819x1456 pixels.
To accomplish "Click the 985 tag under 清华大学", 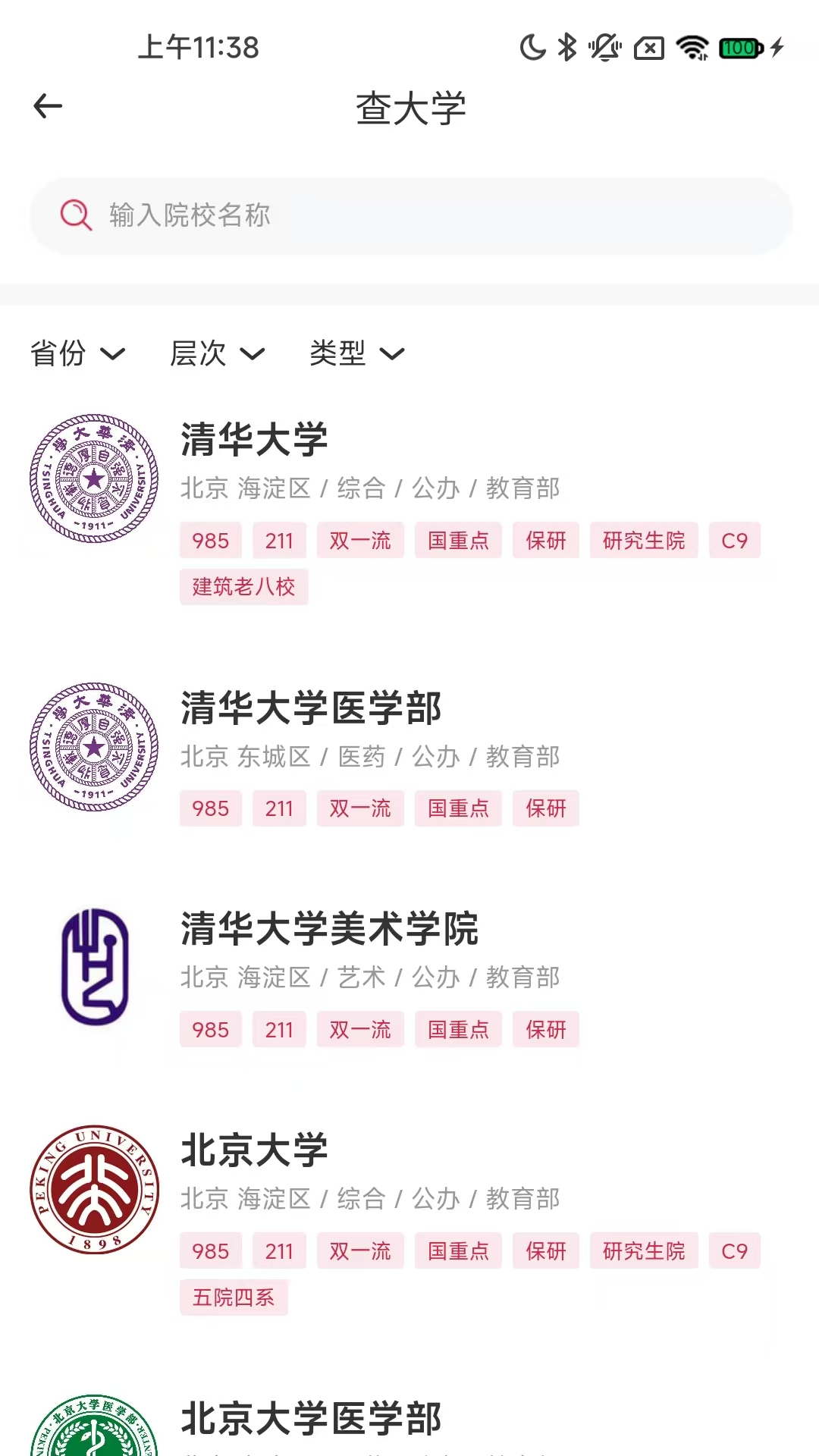I will [210, 540].
